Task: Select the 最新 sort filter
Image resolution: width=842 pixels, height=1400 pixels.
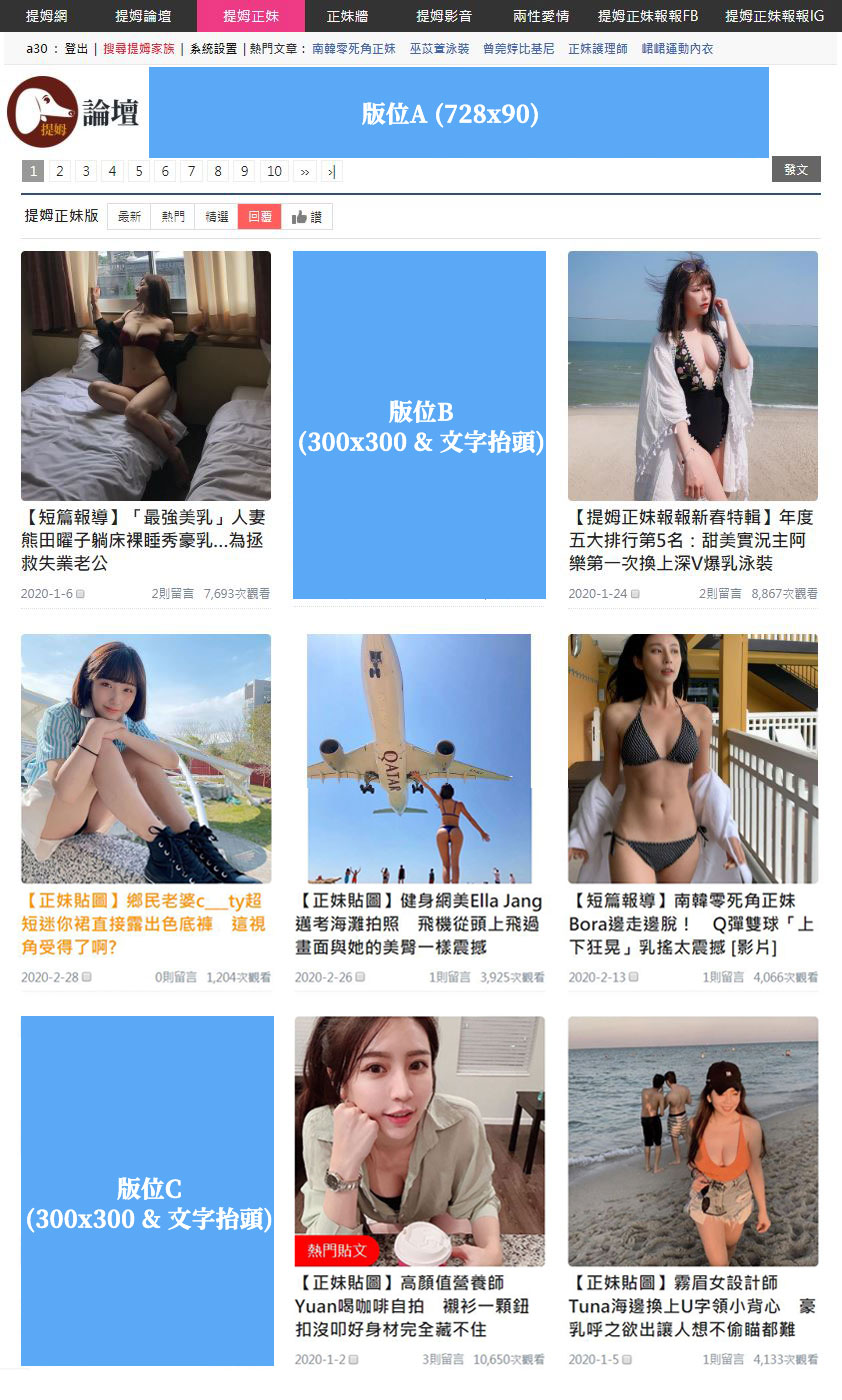Action: pos(129,216)
